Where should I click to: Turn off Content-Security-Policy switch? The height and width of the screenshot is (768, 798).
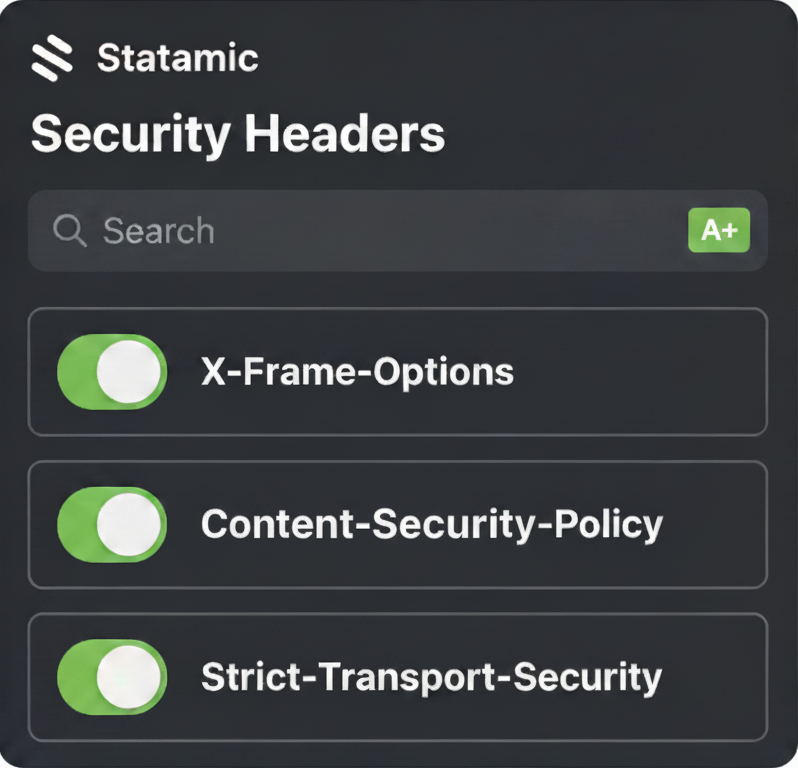[x=112, y=524]
